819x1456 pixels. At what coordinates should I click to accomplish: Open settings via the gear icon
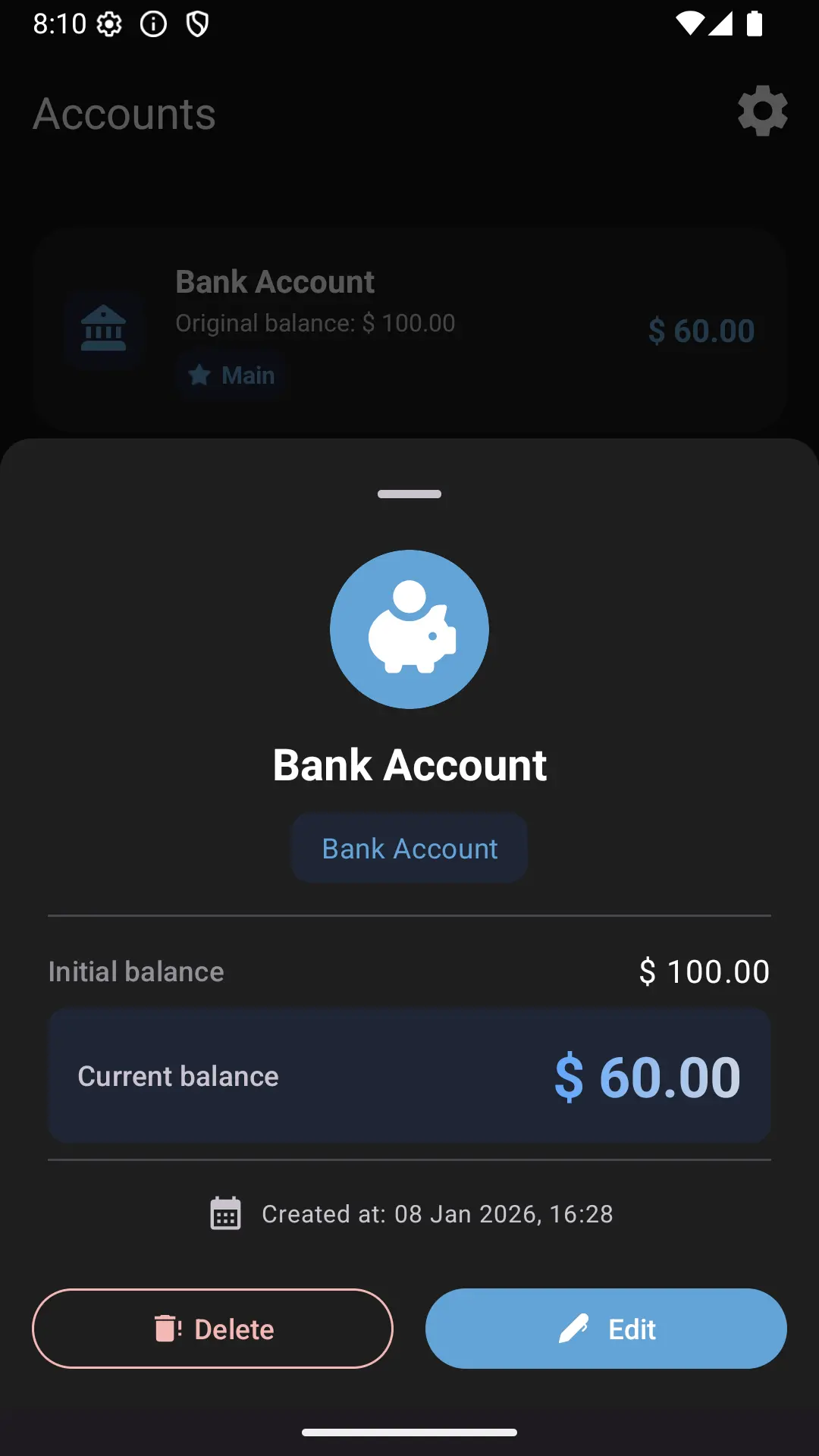pos(762,111)
